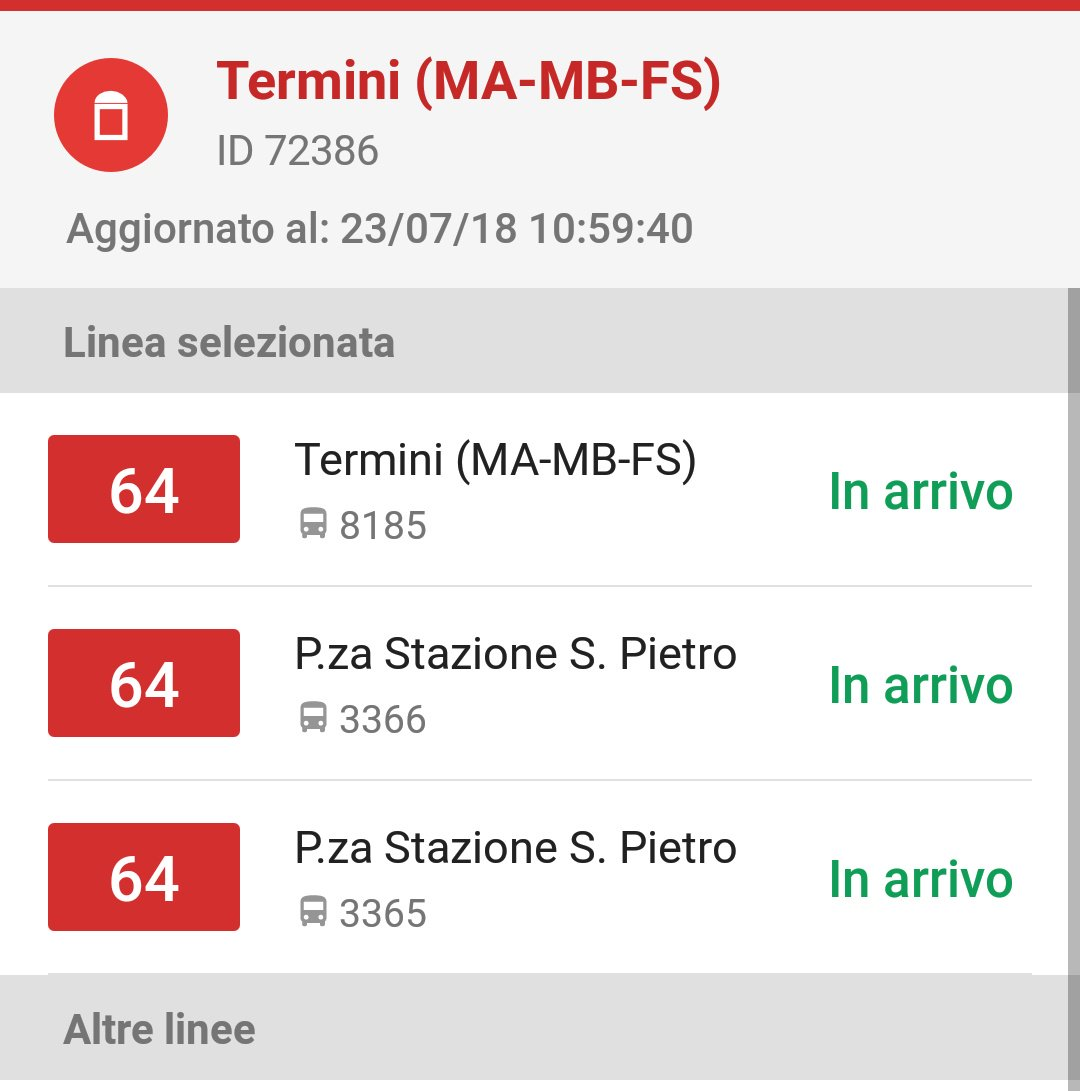Viewport: 1080px width, 1091px height.
Task: Toggle the In arrivo label for bus 3365
Action: (922, 877)
